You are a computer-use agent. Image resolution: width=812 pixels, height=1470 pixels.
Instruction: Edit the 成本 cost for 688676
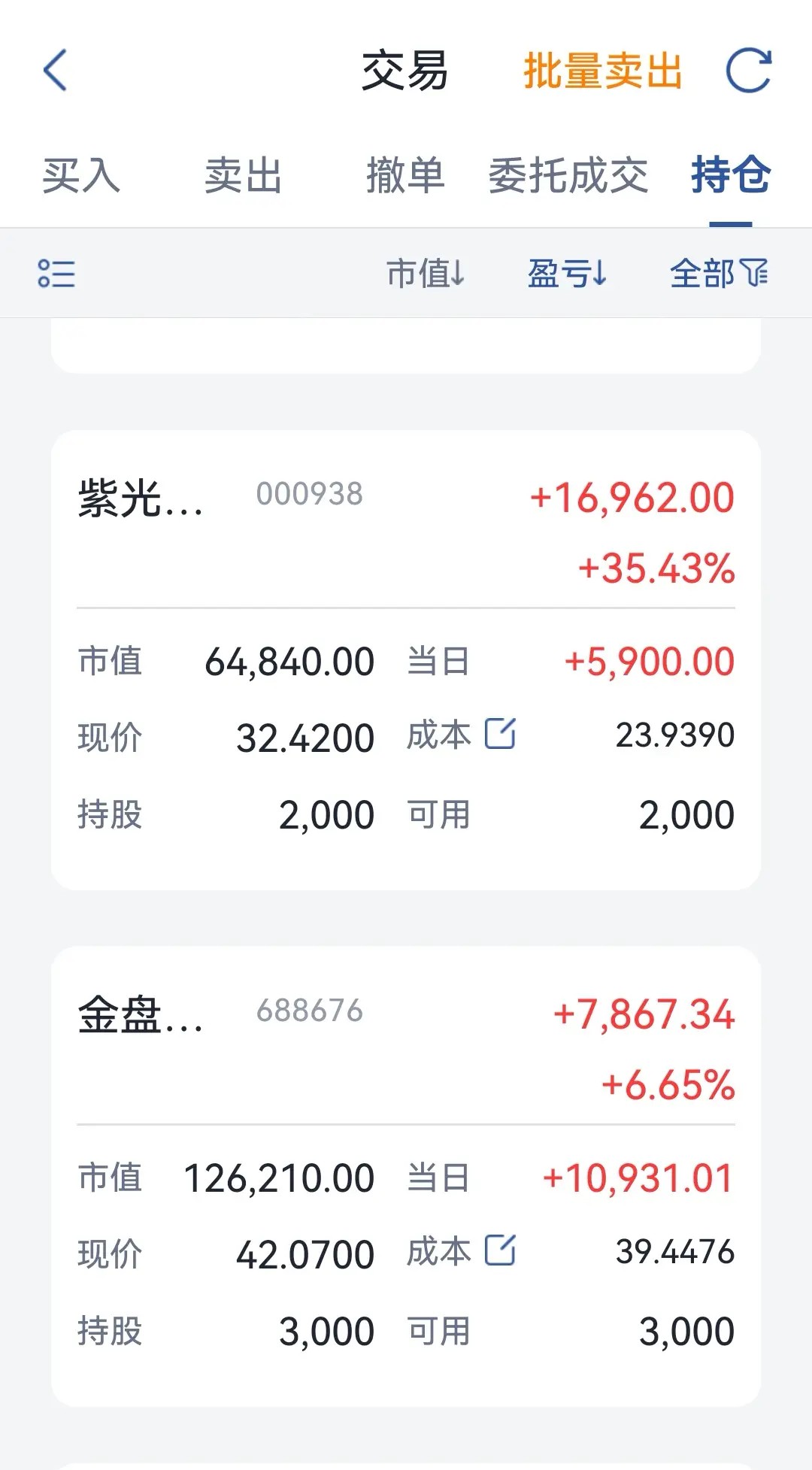pos(500,1250)
